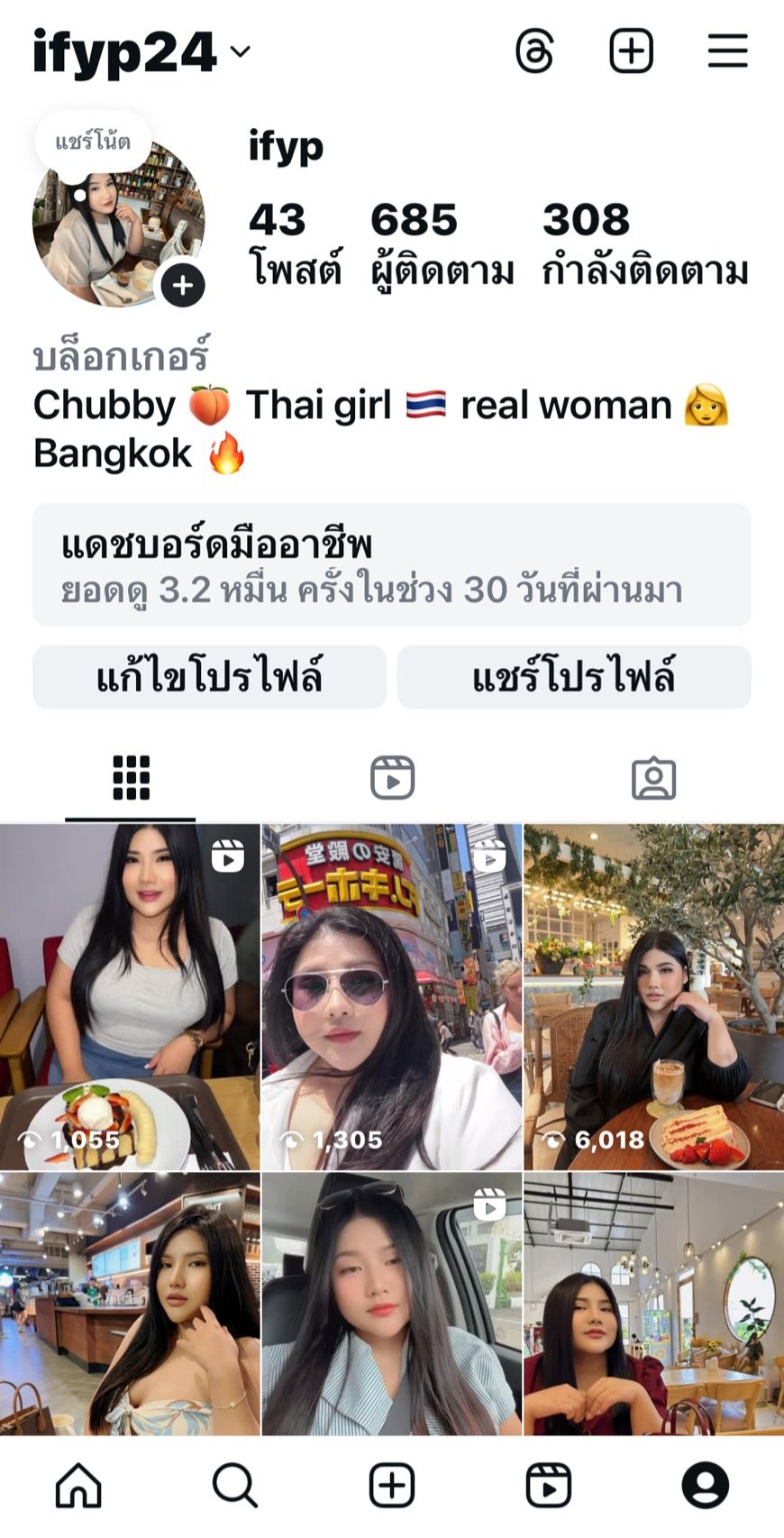
Task: Open the post with 6,018 views
Action: 653,996
